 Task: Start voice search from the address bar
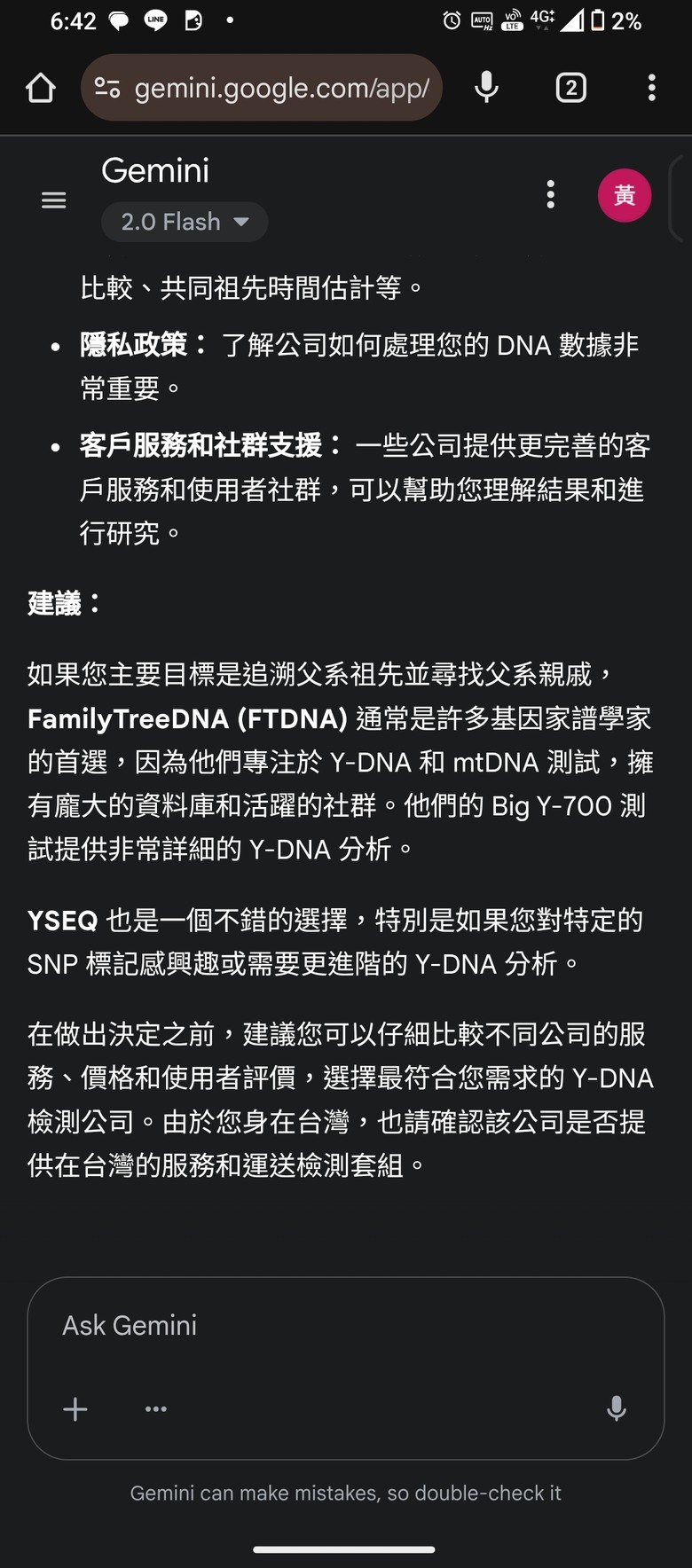(486, 88)
